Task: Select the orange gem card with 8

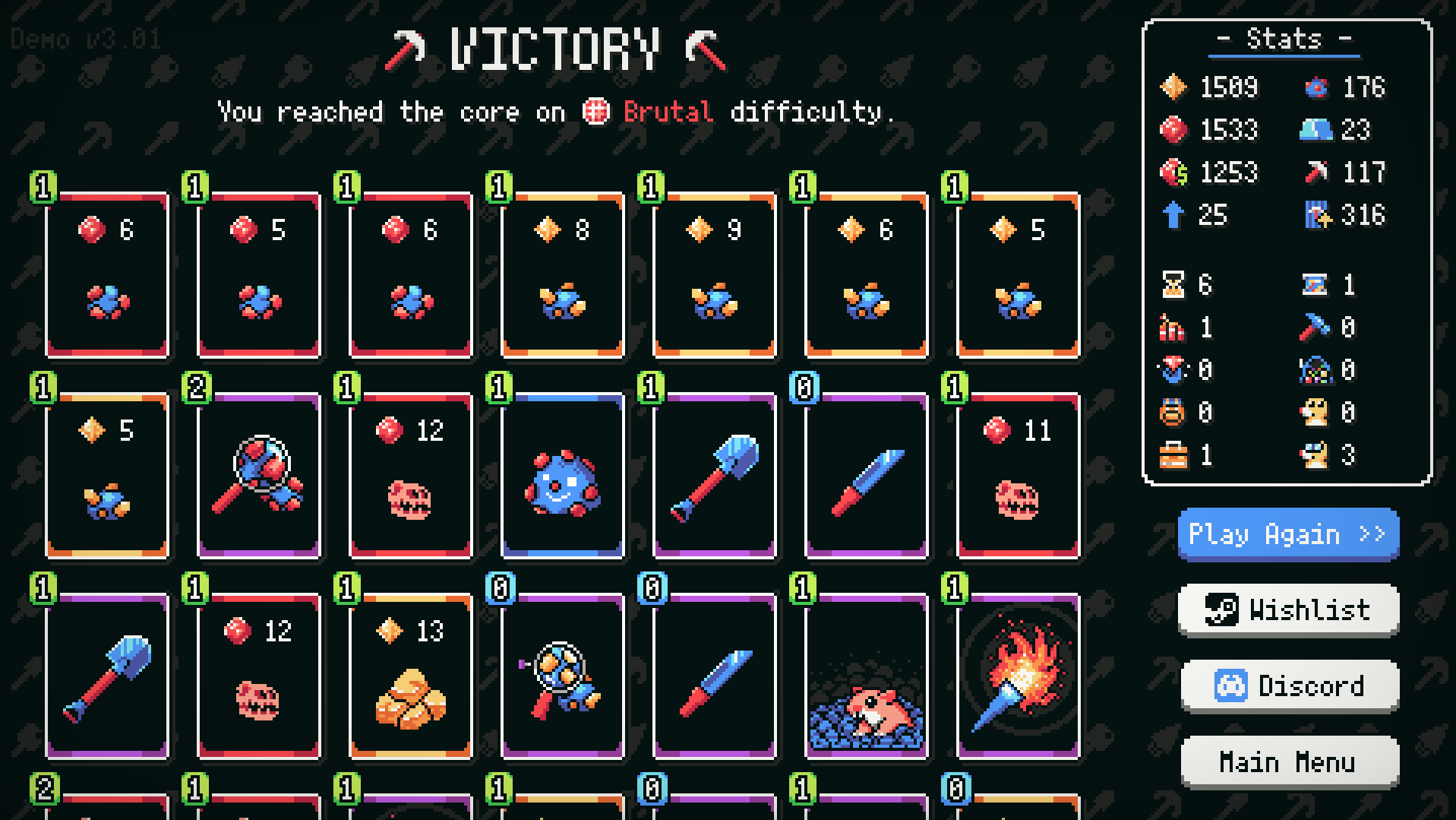Action: (x=562, y=275)
